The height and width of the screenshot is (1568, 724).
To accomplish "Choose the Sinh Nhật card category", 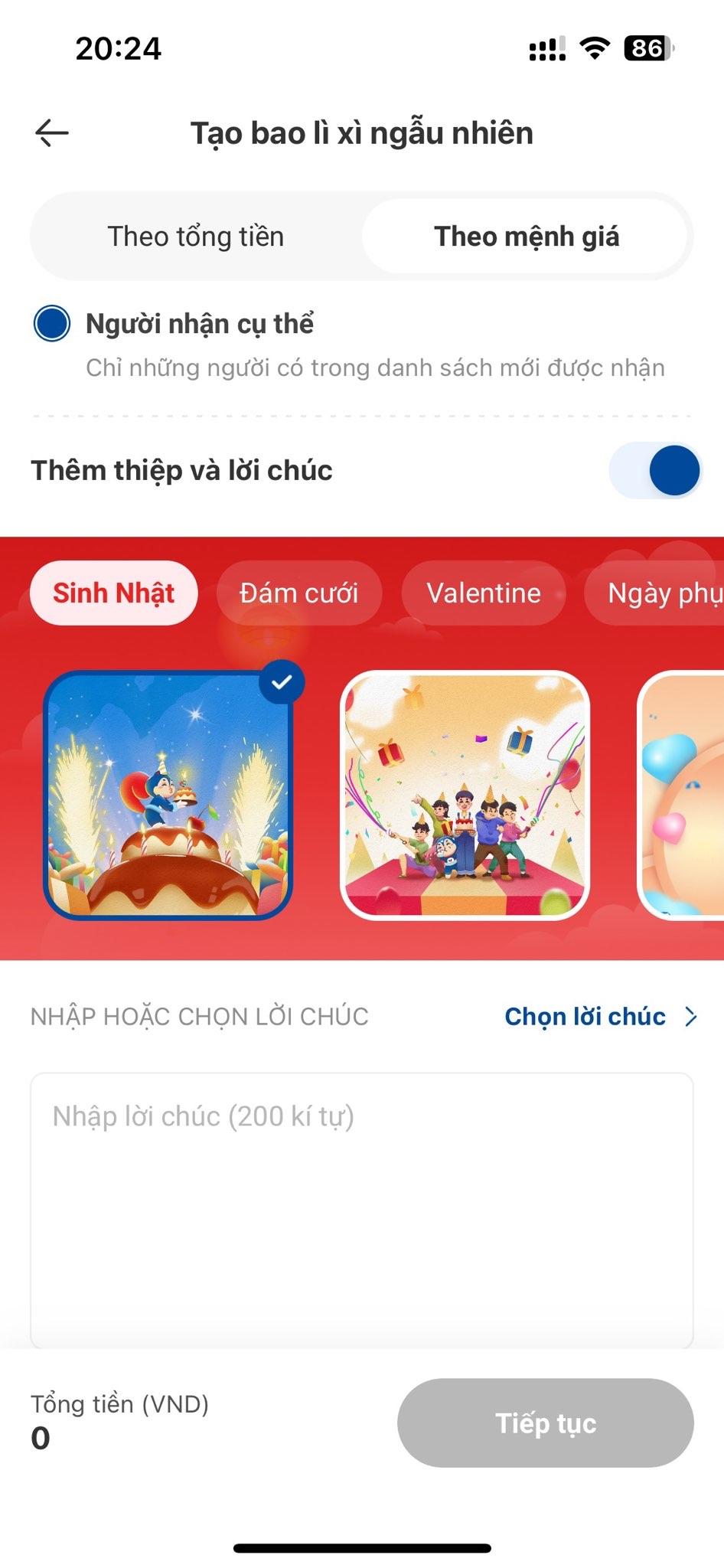I will click(x=113, y=593).
